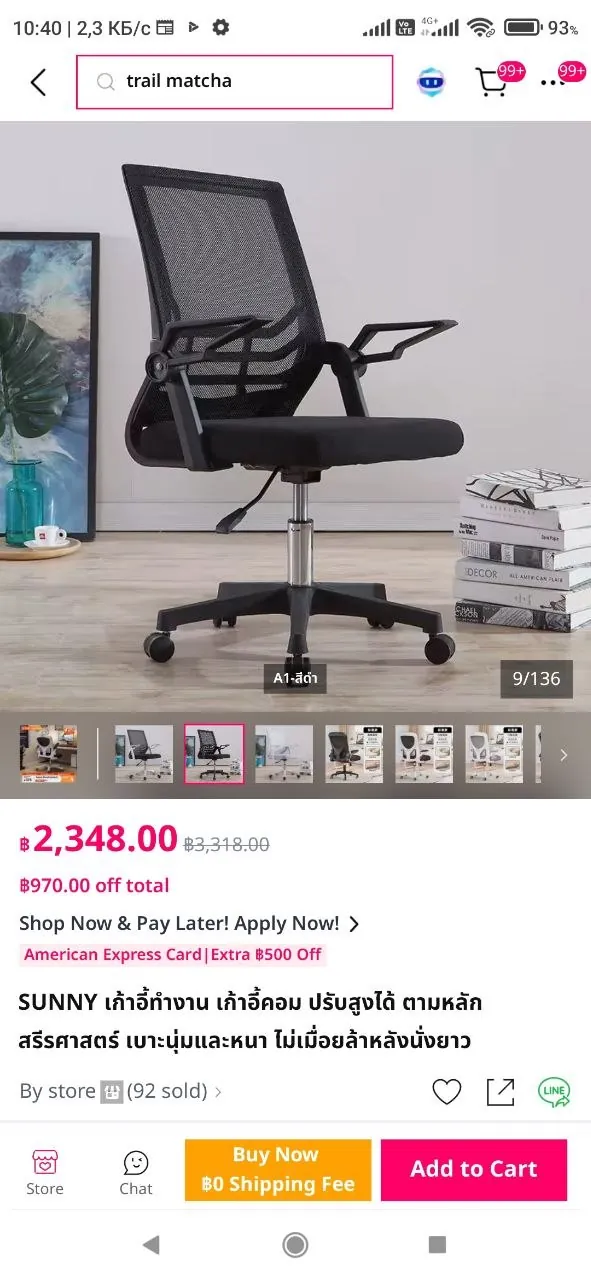
Task: Show more thumbnails using the gallery arrow
Action: (563, 755)
